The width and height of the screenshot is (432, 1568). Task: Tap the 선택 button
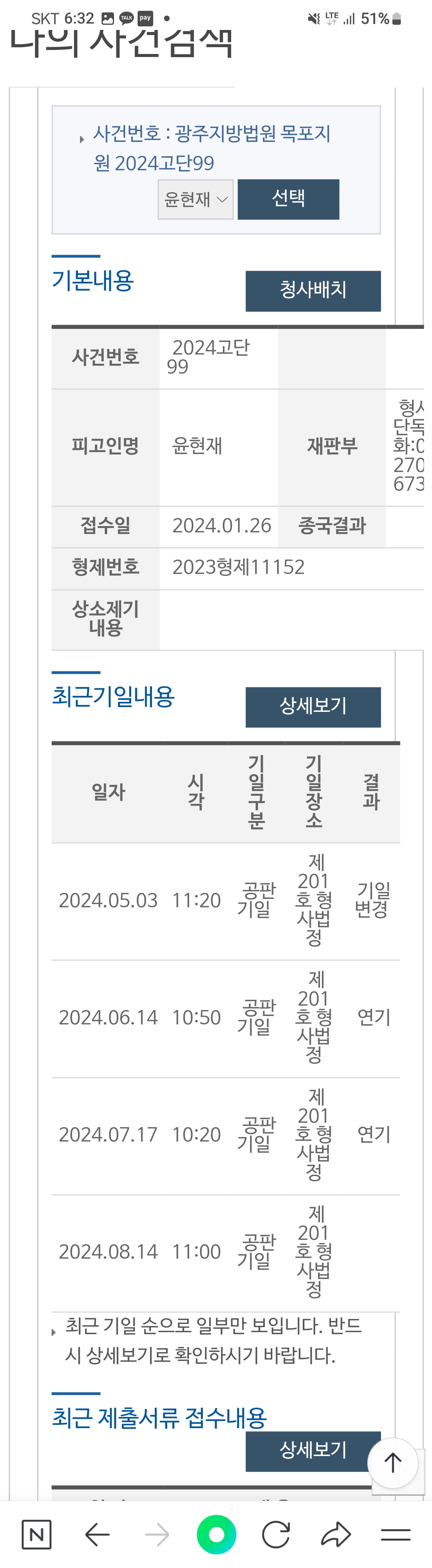(288, 198)
